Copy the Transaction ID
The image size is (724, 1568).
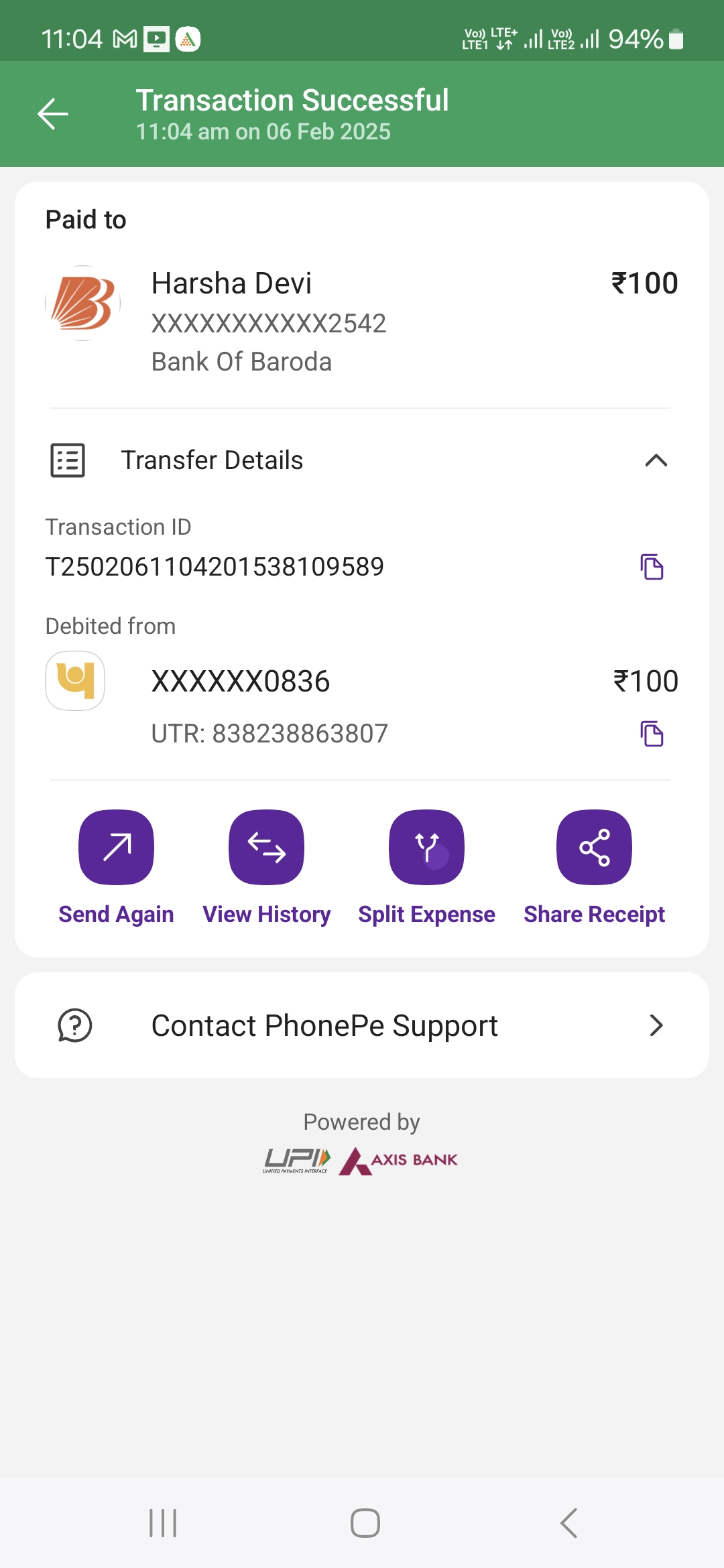click(x=651, y=567)
